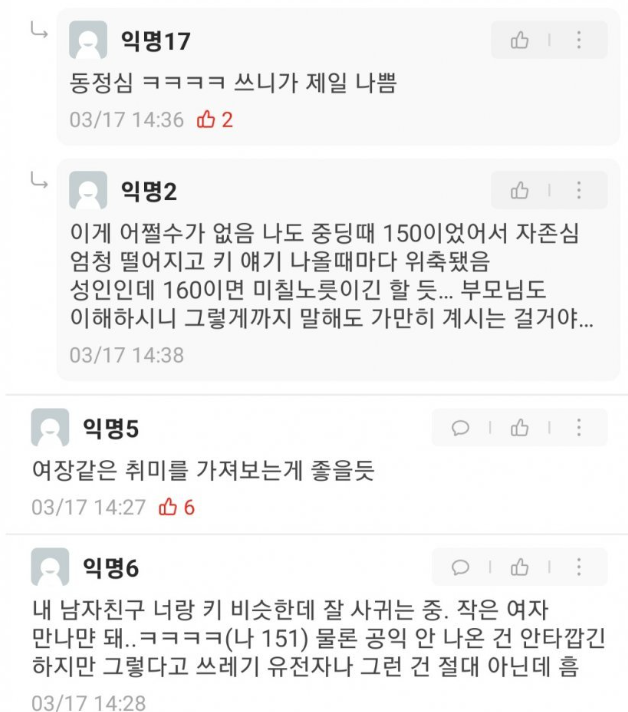Like the reply by 익명17
628x712 pixels.
[x=520, y=40]
